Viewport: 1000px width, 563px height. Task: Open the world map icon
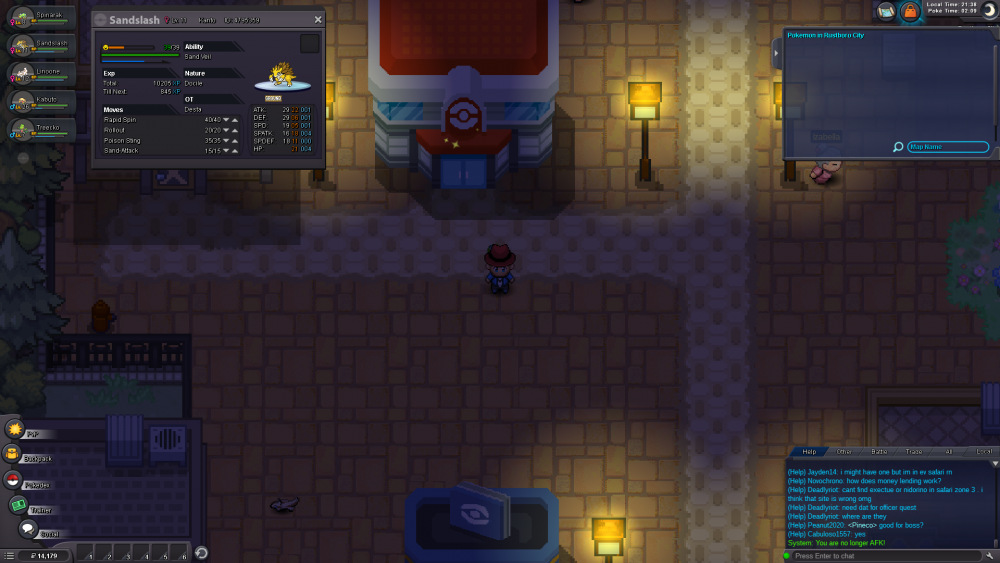886,11
